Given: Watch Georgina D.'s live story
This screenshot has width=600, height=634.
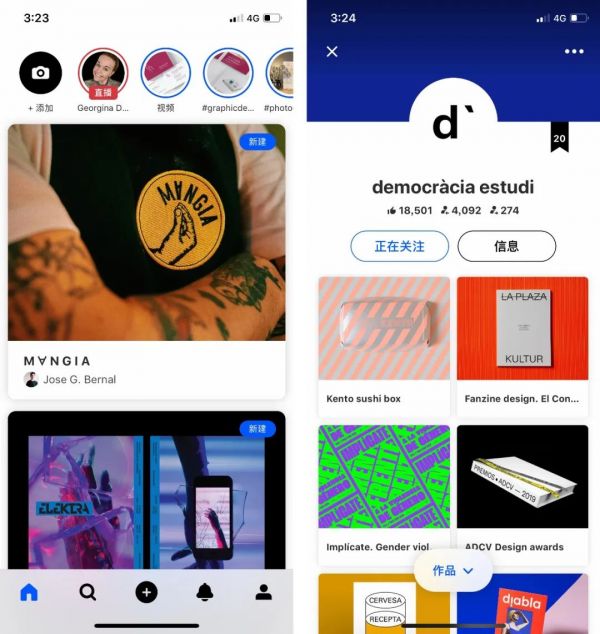Looking at the screenshot, I should pos(103,73).
